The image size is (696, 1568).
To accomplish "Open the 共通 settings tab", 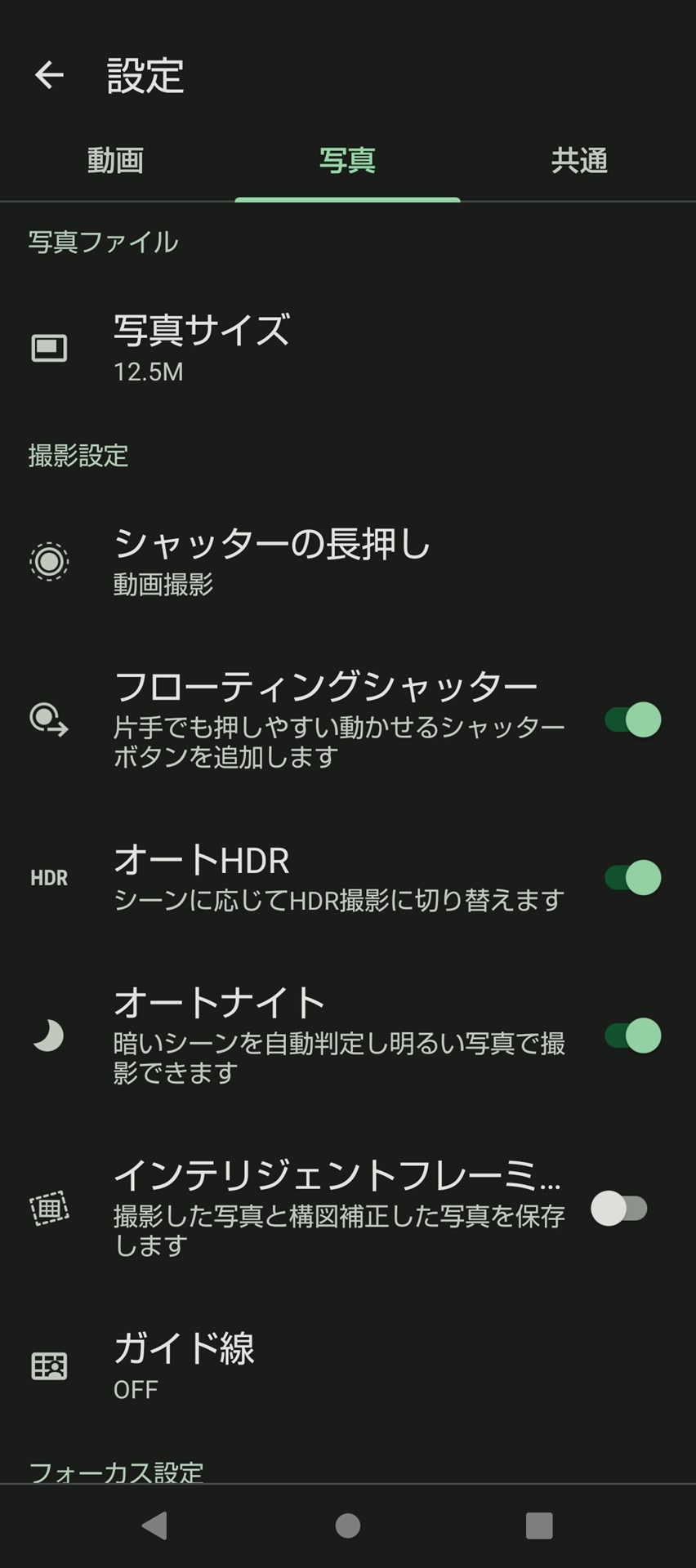I will click(x=580, y=162).
